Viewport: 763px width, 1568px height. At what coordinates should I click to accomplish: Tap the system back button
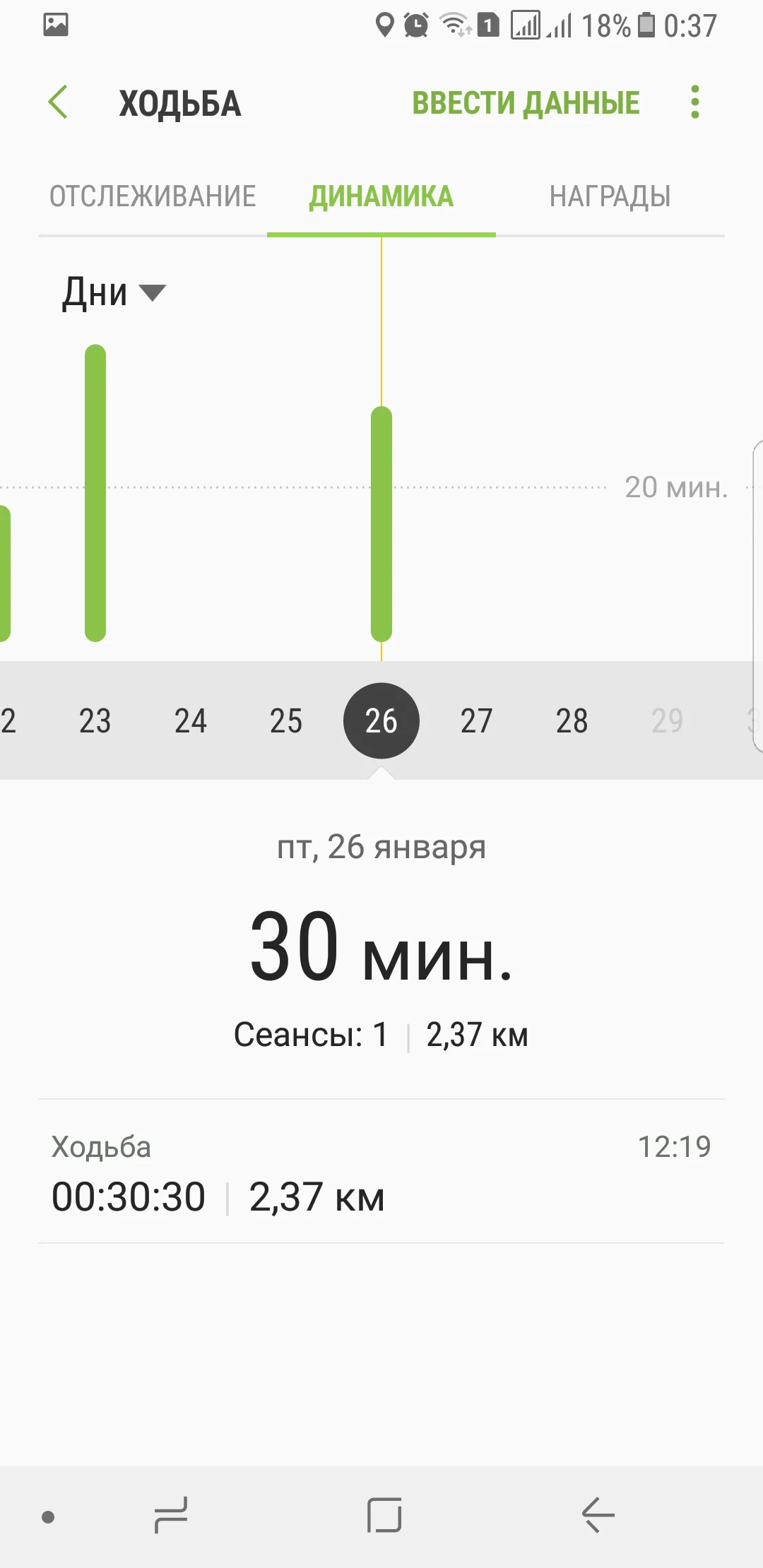pyautogui.click(x=598, y=1515)
